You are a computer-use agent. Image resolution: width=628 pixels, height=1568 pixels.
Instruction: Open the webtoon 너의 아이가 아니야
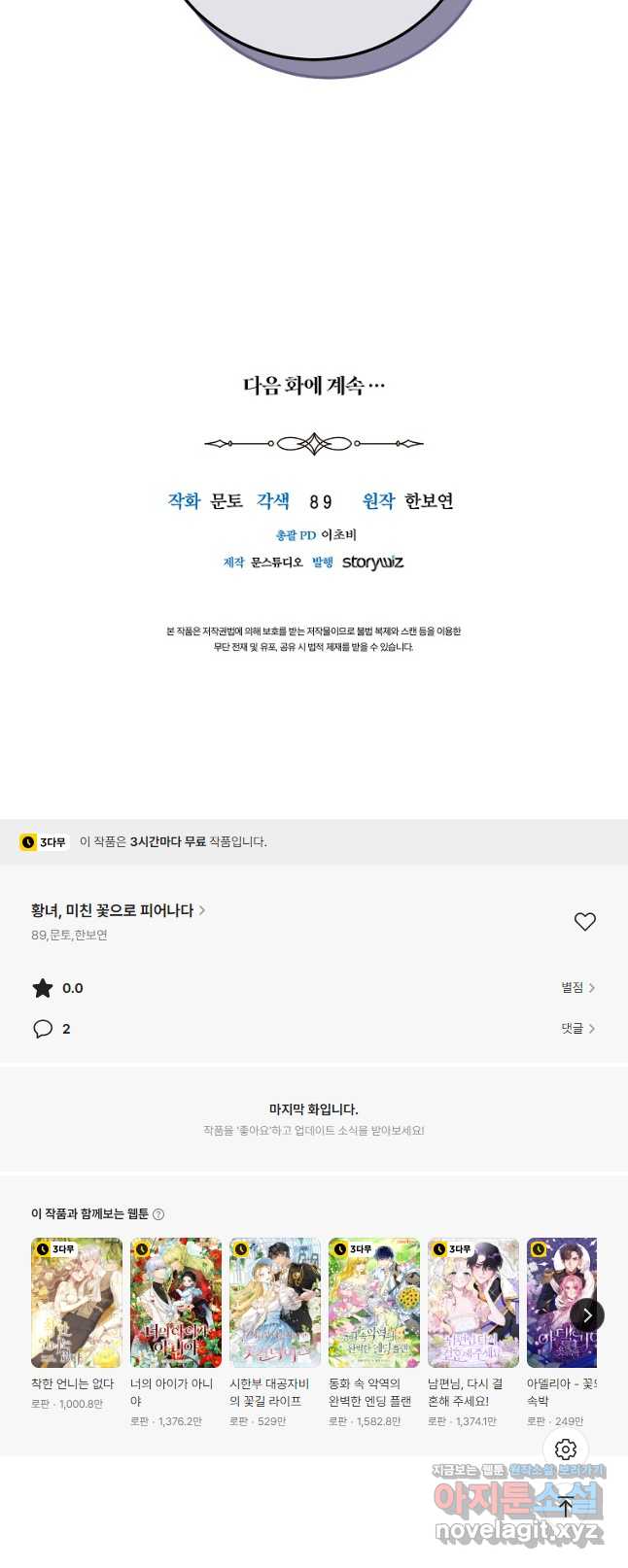pyautogui.click(x=176, y=1303)
